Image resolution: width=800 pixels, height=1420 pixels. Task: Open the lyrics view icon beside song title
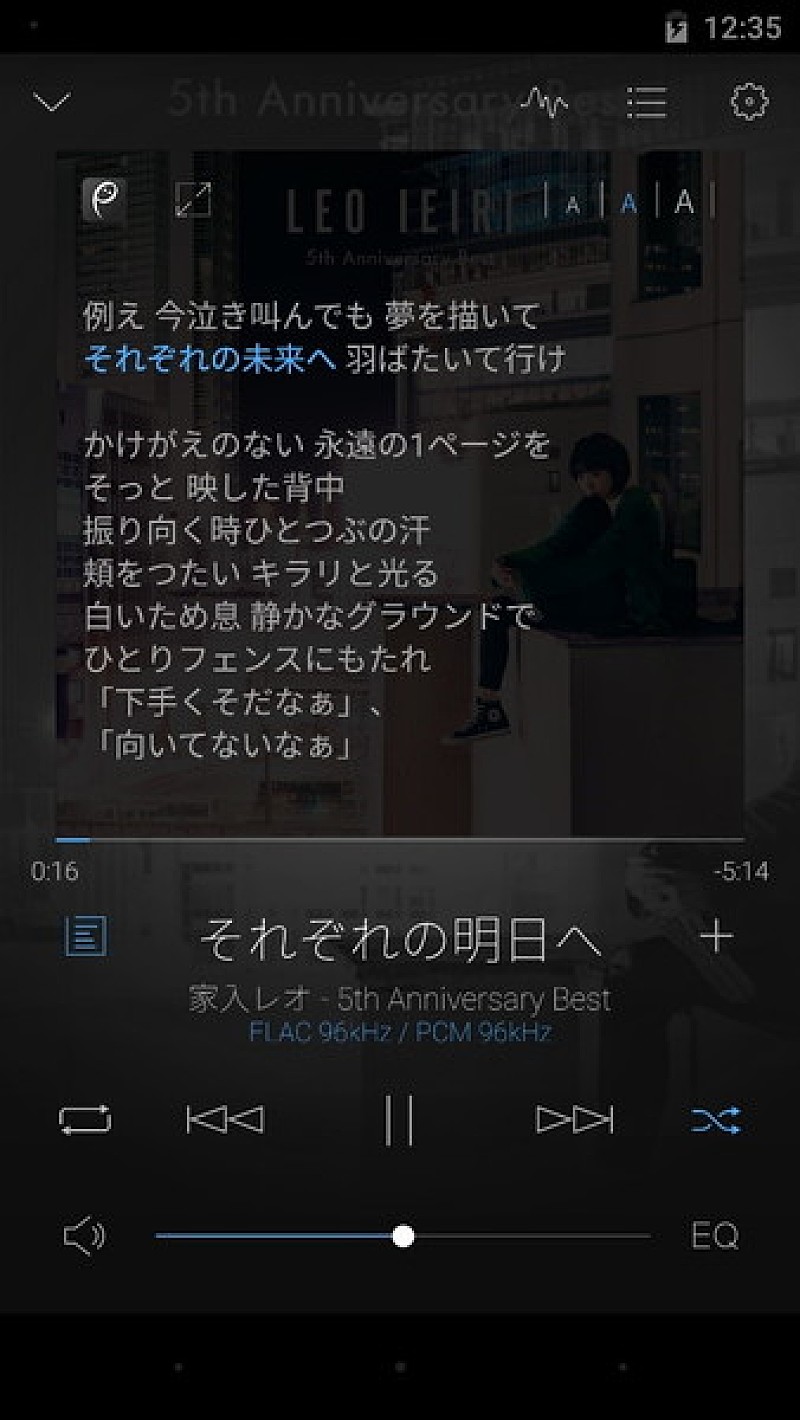click(x=86, y=936)
